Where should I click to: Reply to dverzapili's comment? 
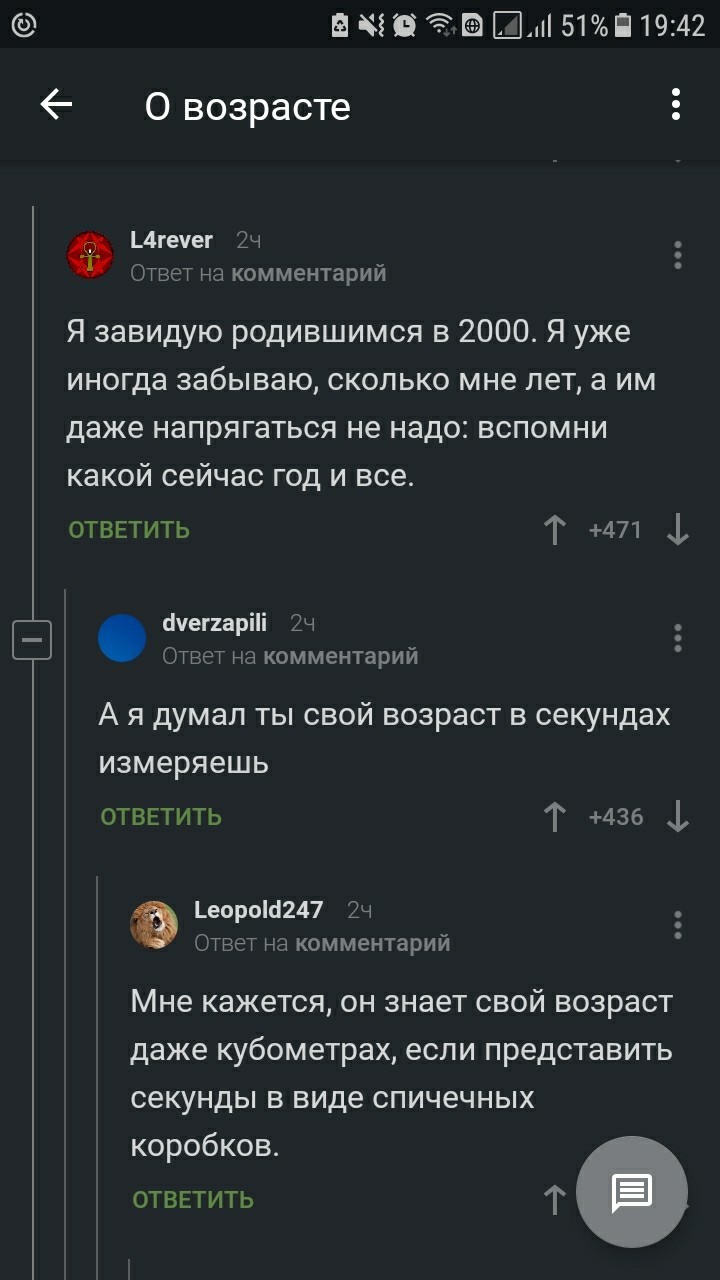pyautogui.click(x=161, y=817)
